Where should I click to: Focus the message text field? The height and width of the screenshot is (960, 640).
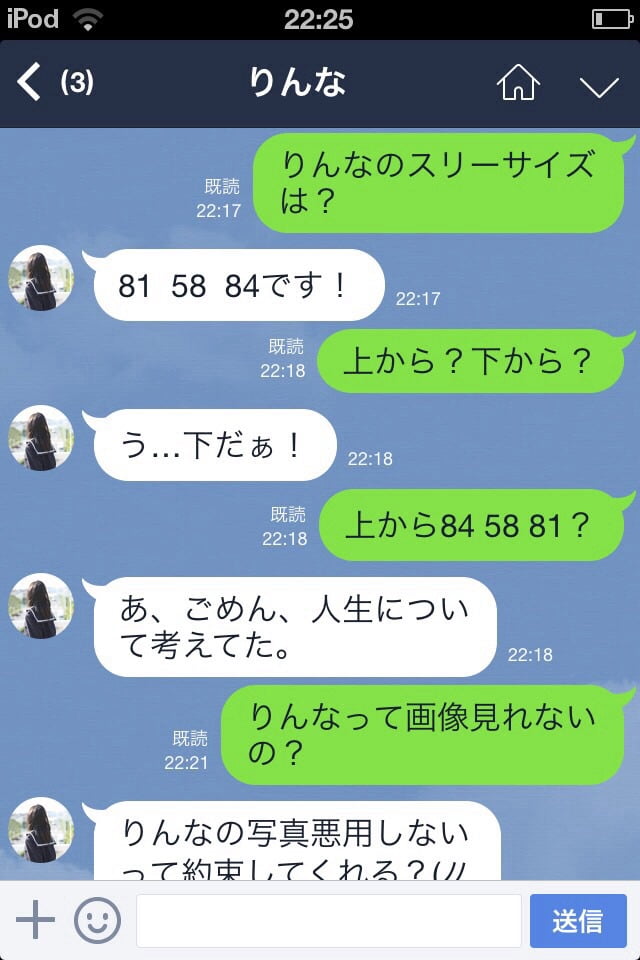pyautogui.click(x=328, y=920)
